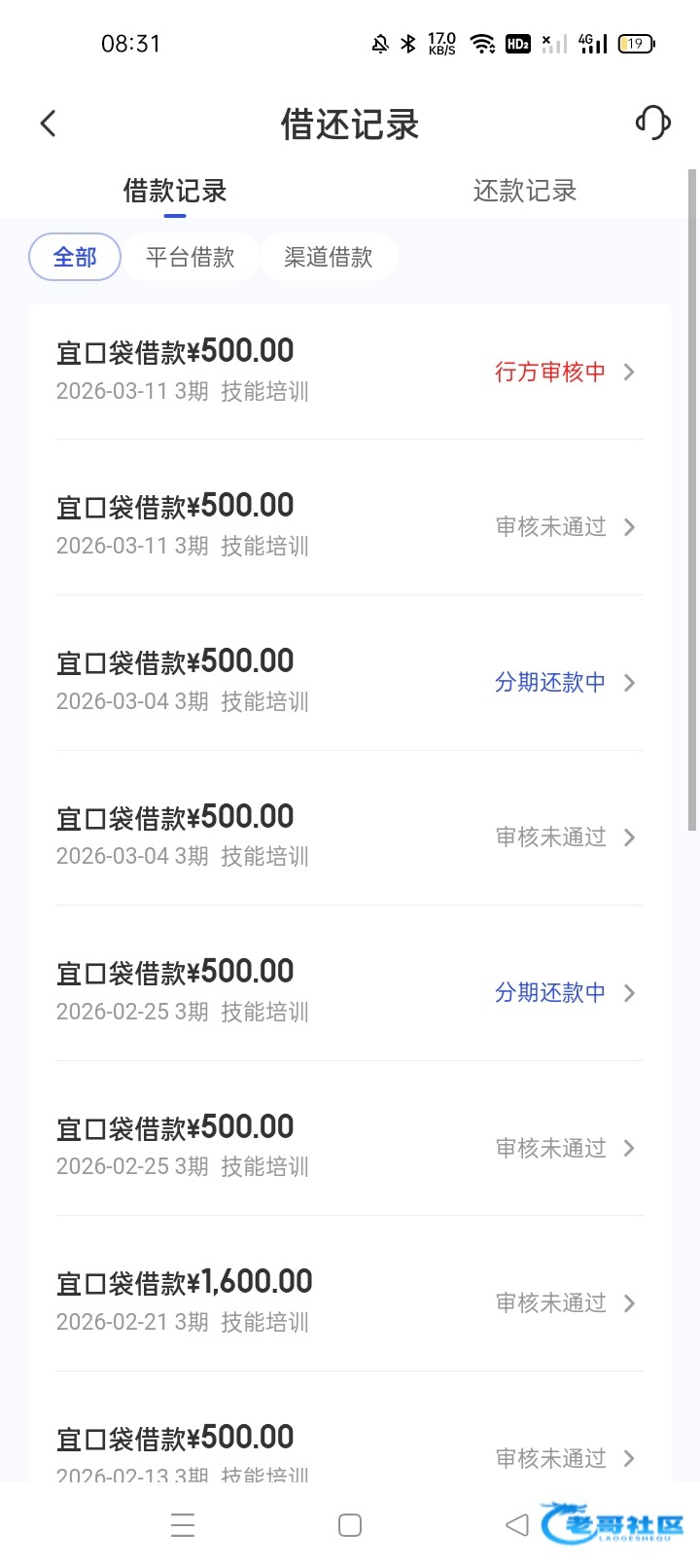The image size is (700, 1568).
Task: Open the 2026-02-25 loan marked 审核未通过
Action: coord(350,1148)
